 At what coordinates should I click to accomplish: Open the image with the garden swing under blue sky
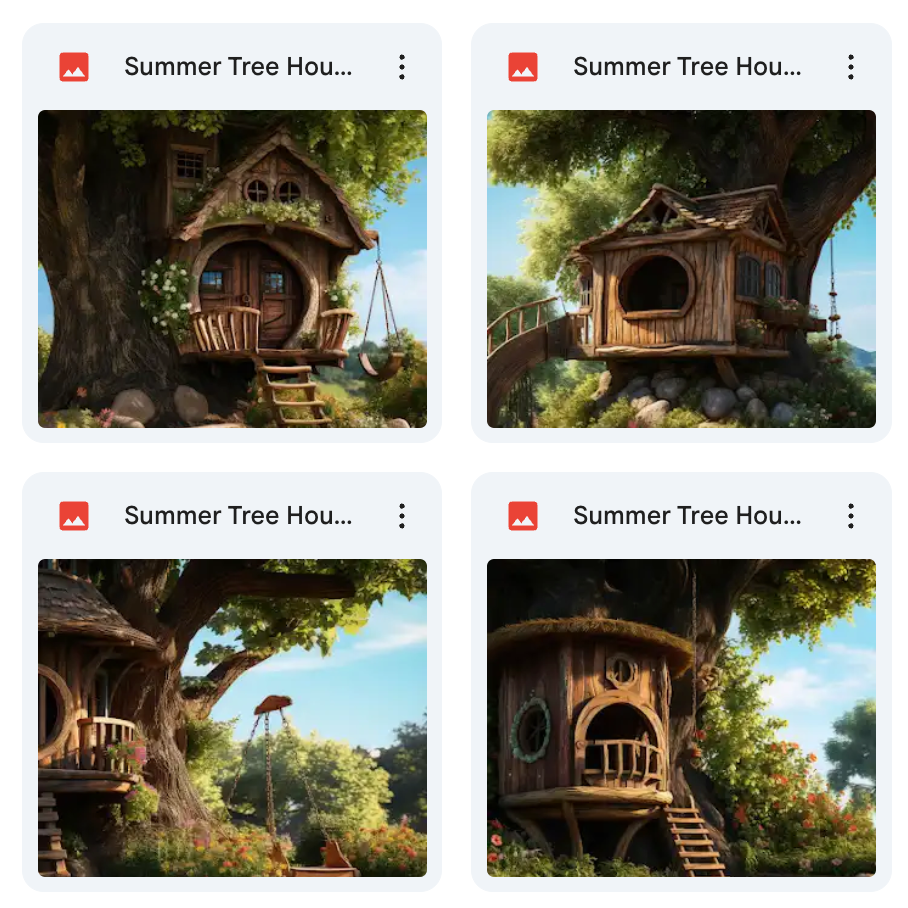tap(232, 717)
